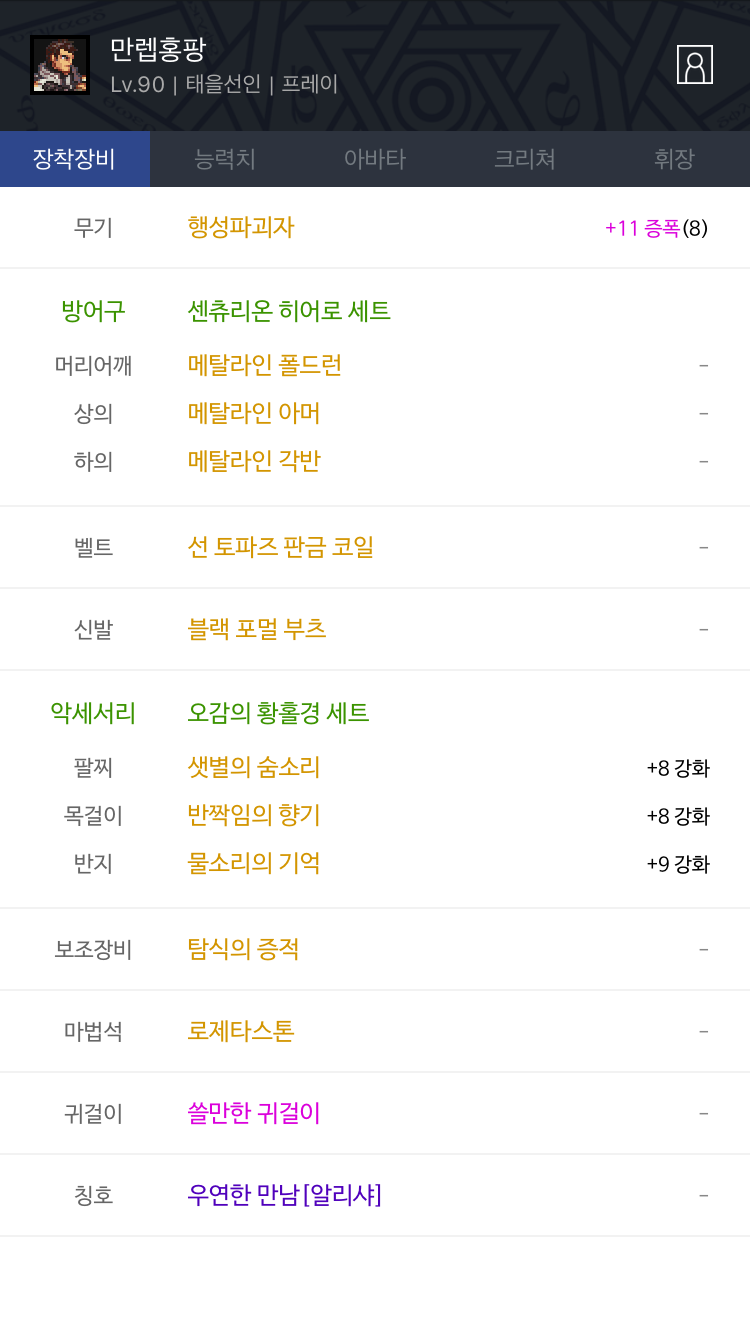Open weapon item 행성파괴자
The image size is (750, 1334).
pos(241,227)
